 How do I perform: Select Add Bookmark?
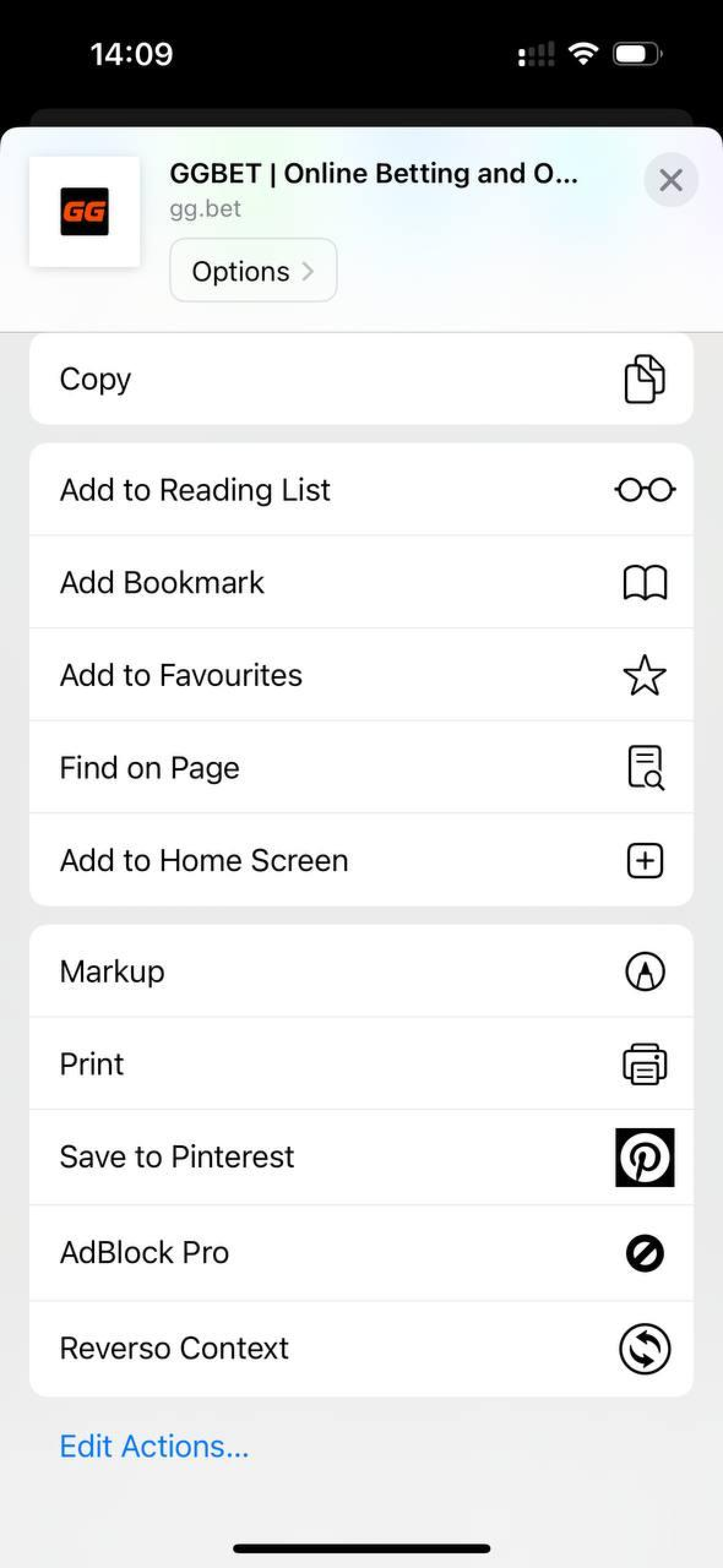(361, 582)
